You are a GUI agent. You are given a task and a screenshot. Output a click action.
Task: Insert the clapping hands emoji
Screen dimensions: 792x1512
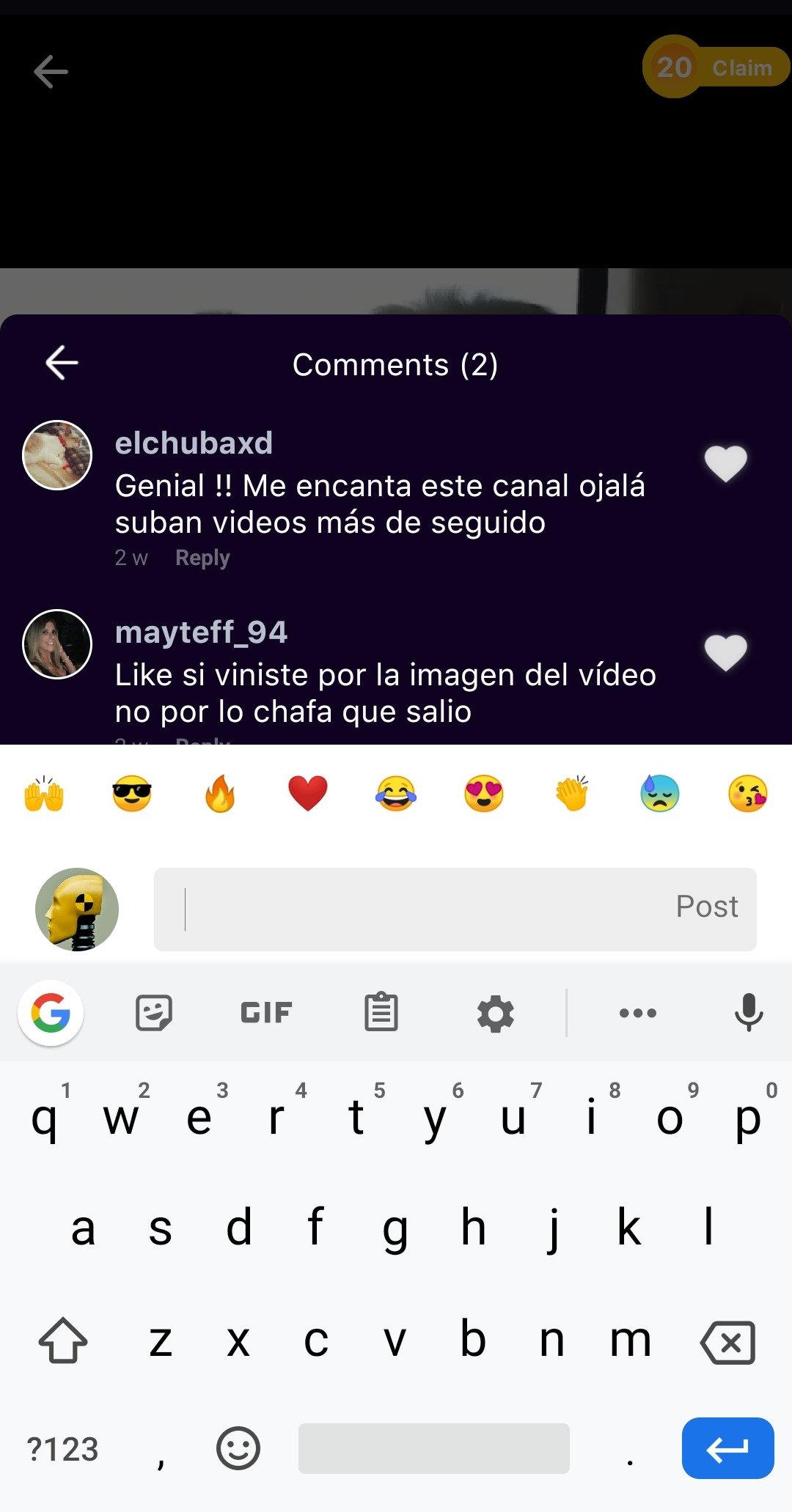(x=572, y=794)
